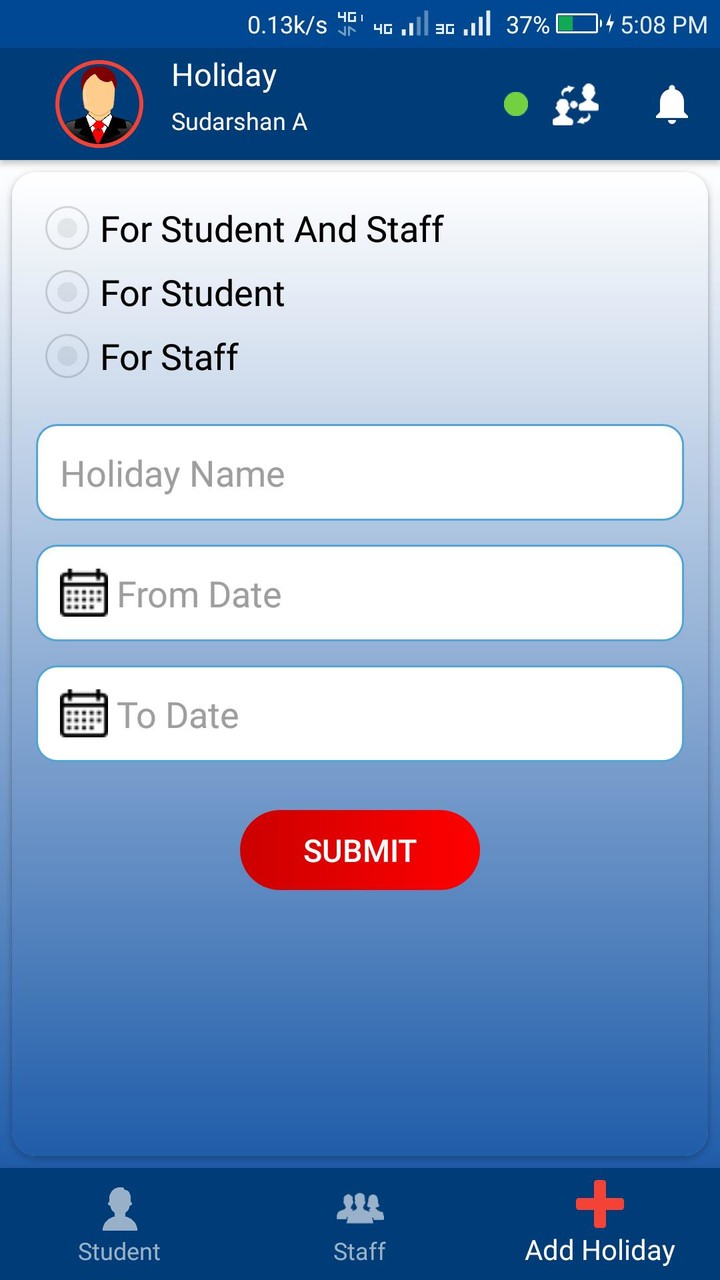Open the Student section icon

[x=118, y=1207]
